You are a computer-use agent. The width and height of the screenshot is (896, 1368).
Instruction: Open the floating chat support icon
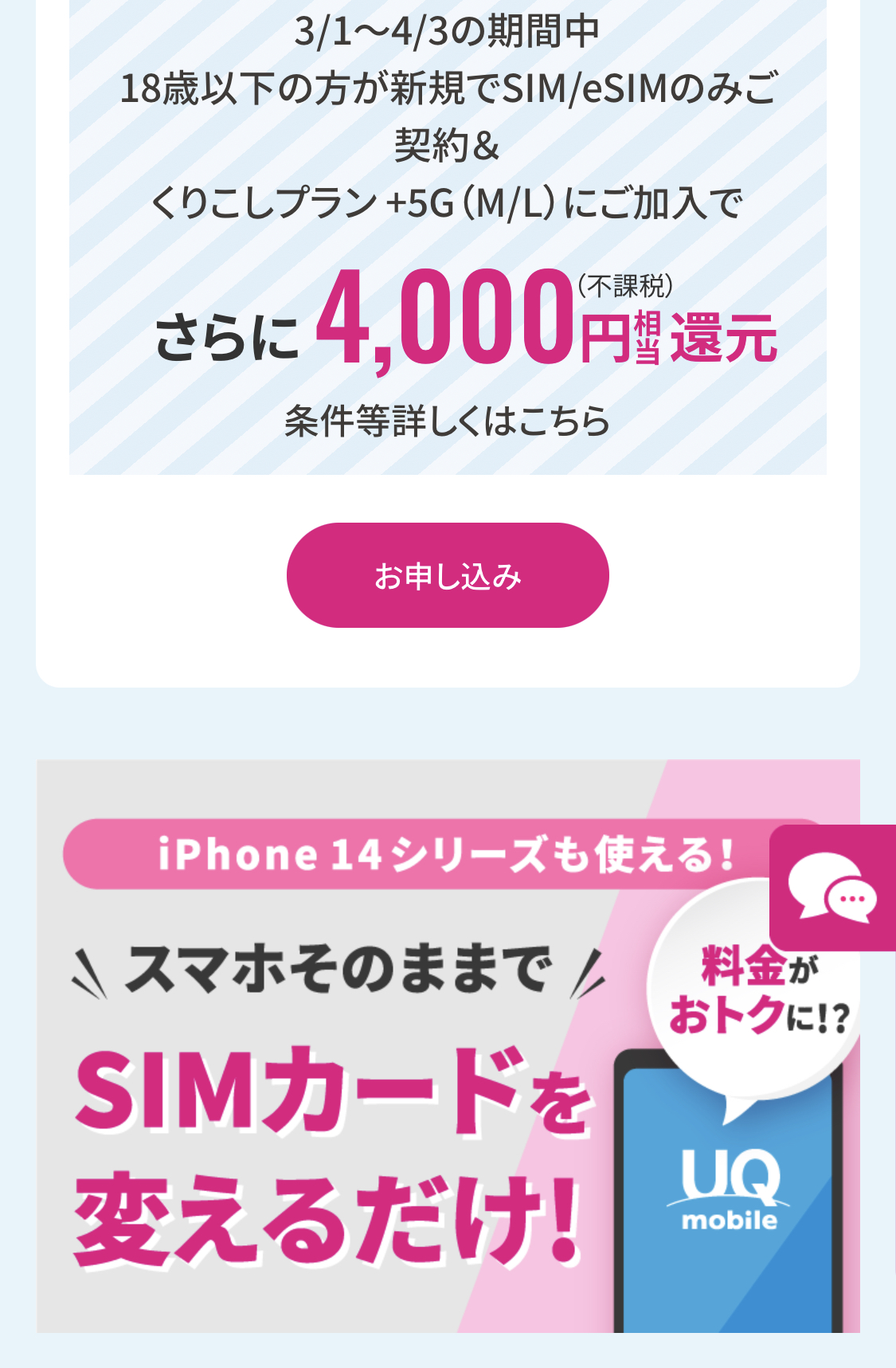(x=832, y=888)
